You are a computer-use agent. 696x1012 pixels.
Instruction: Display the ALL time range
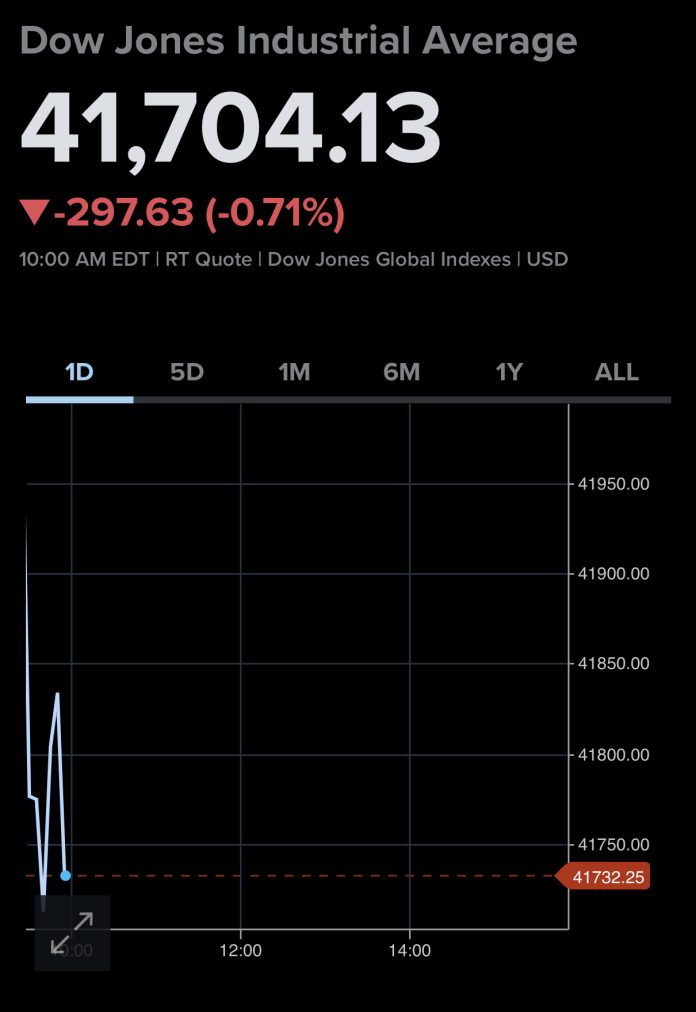[x=616, y=373]
